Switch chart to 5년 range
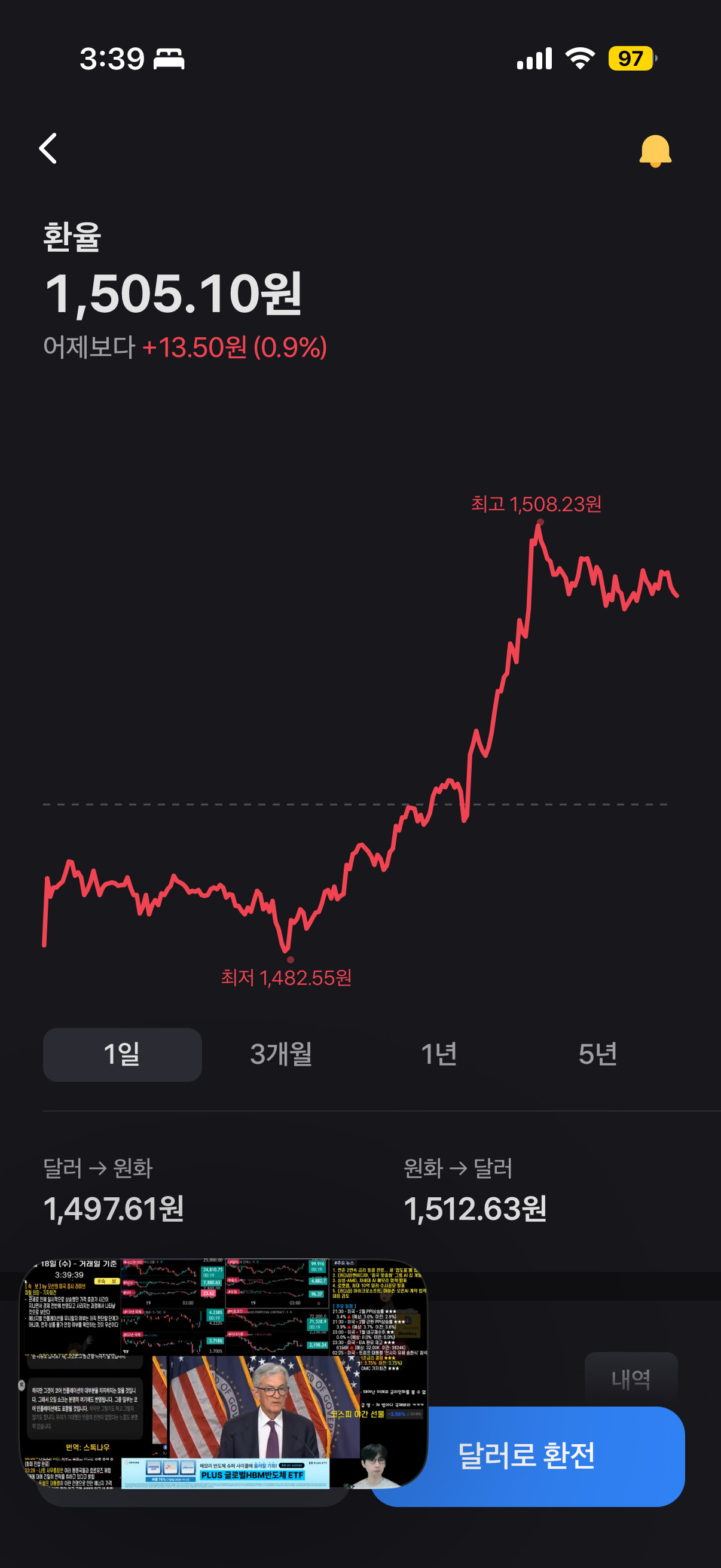Viewport: 721px width, 1568px height. [597, 1054]
